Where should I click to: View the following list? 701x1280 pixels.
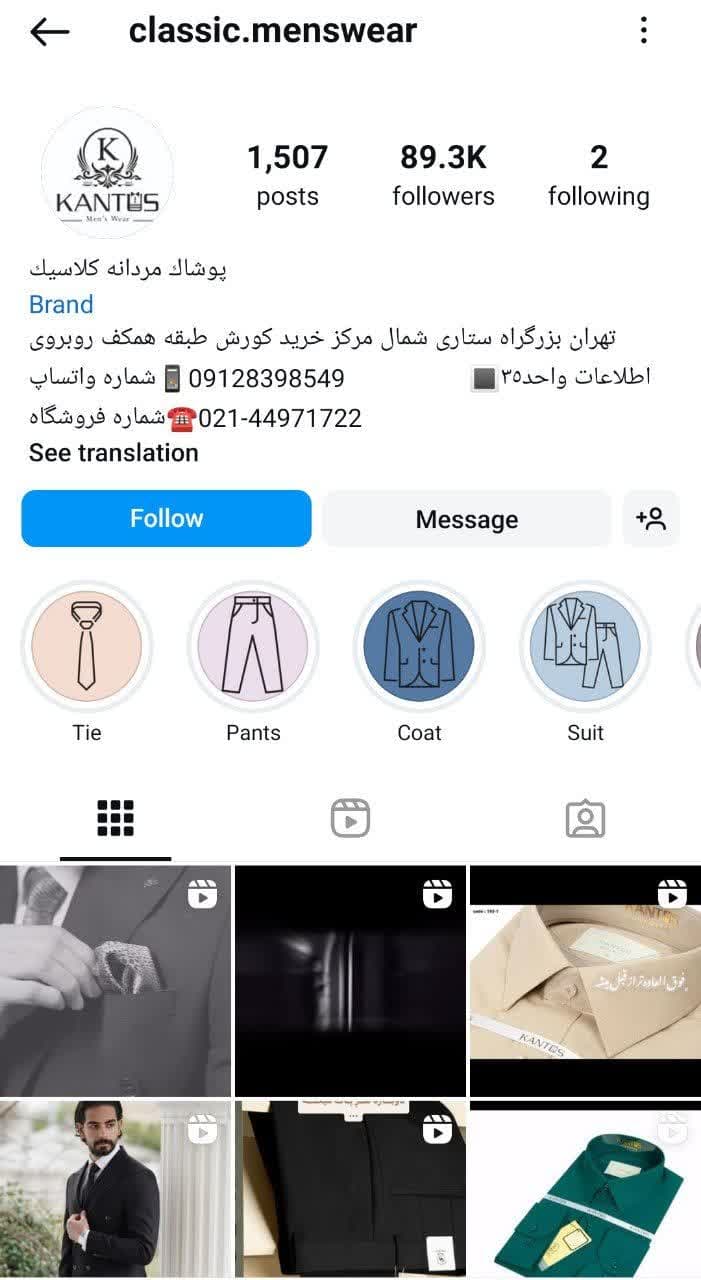[x=598, y=175]
